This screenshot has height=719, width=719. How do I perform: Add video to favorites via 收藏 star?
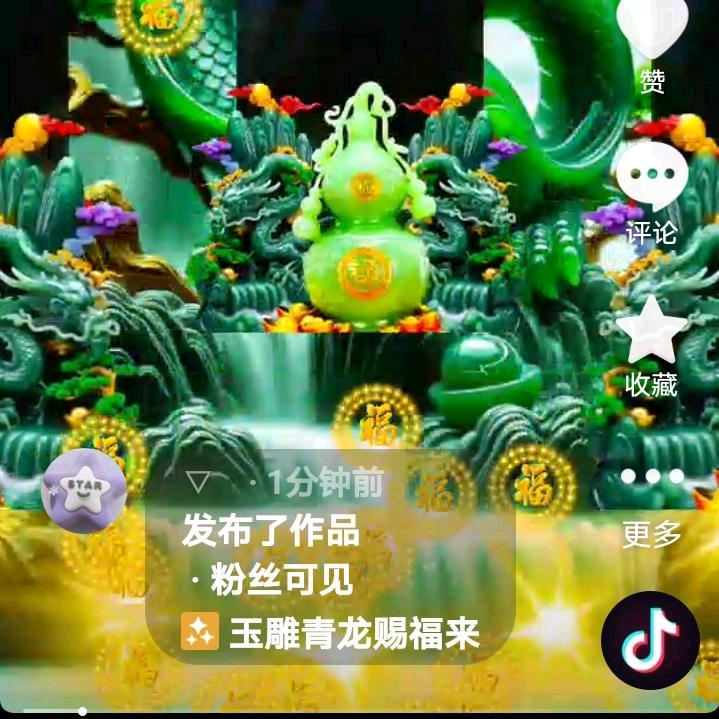(x=652, y=332)
